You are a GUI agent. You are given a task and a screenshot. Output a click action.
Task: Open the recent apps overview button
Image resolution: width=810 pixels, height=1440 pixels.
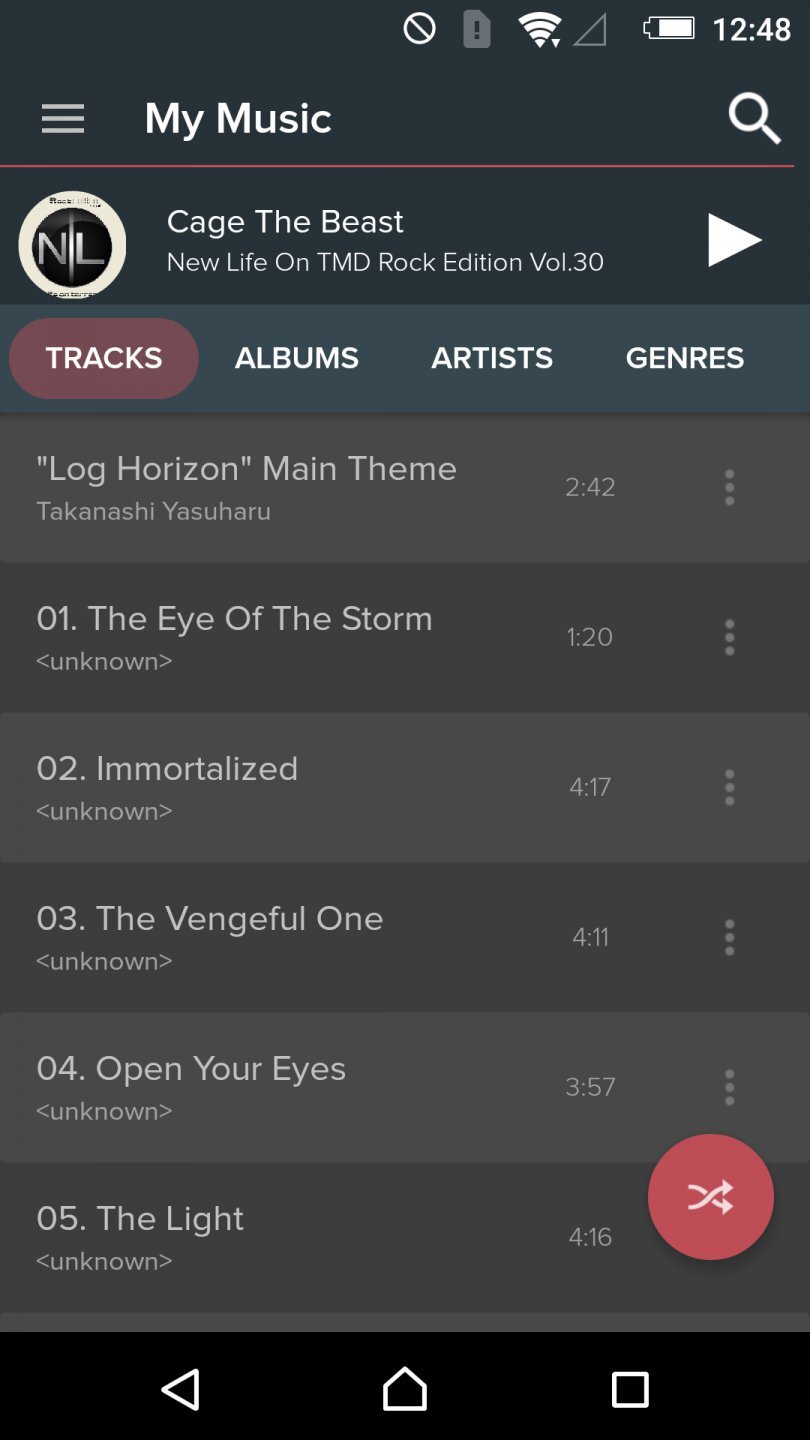click(630, 1389)
